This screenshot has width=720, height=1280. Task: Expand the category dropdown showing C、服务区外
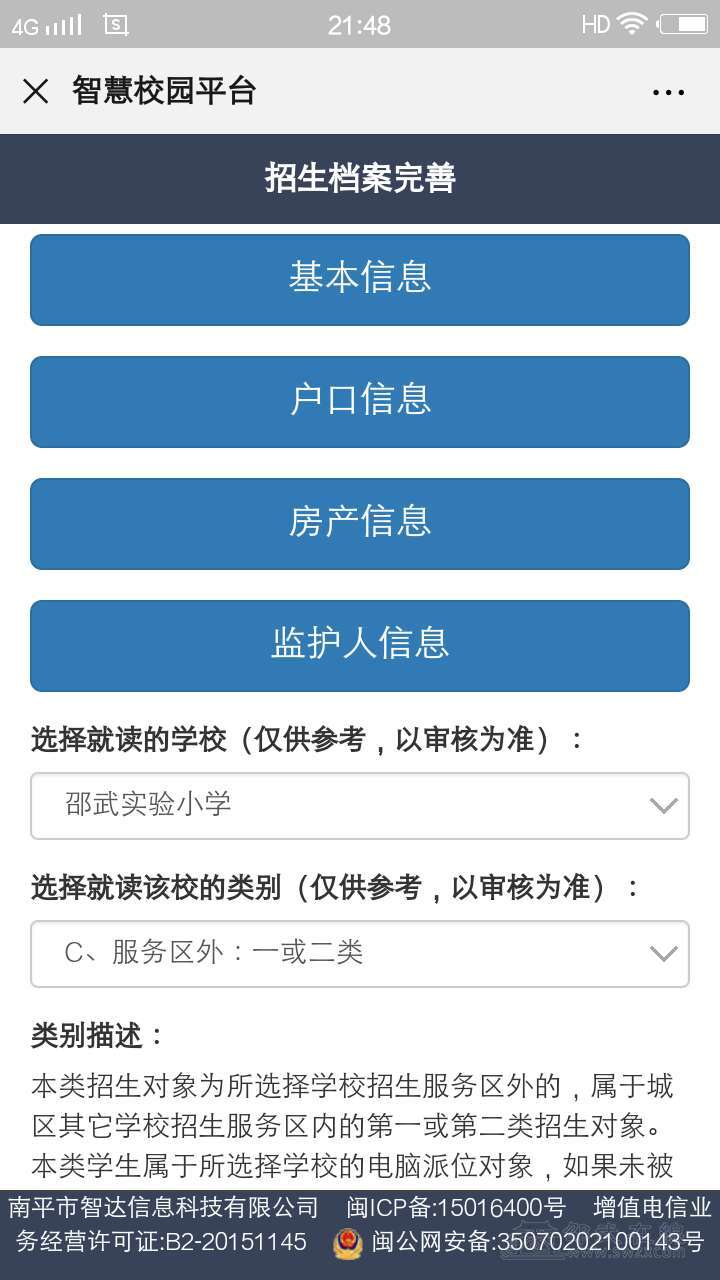[360, 954]
